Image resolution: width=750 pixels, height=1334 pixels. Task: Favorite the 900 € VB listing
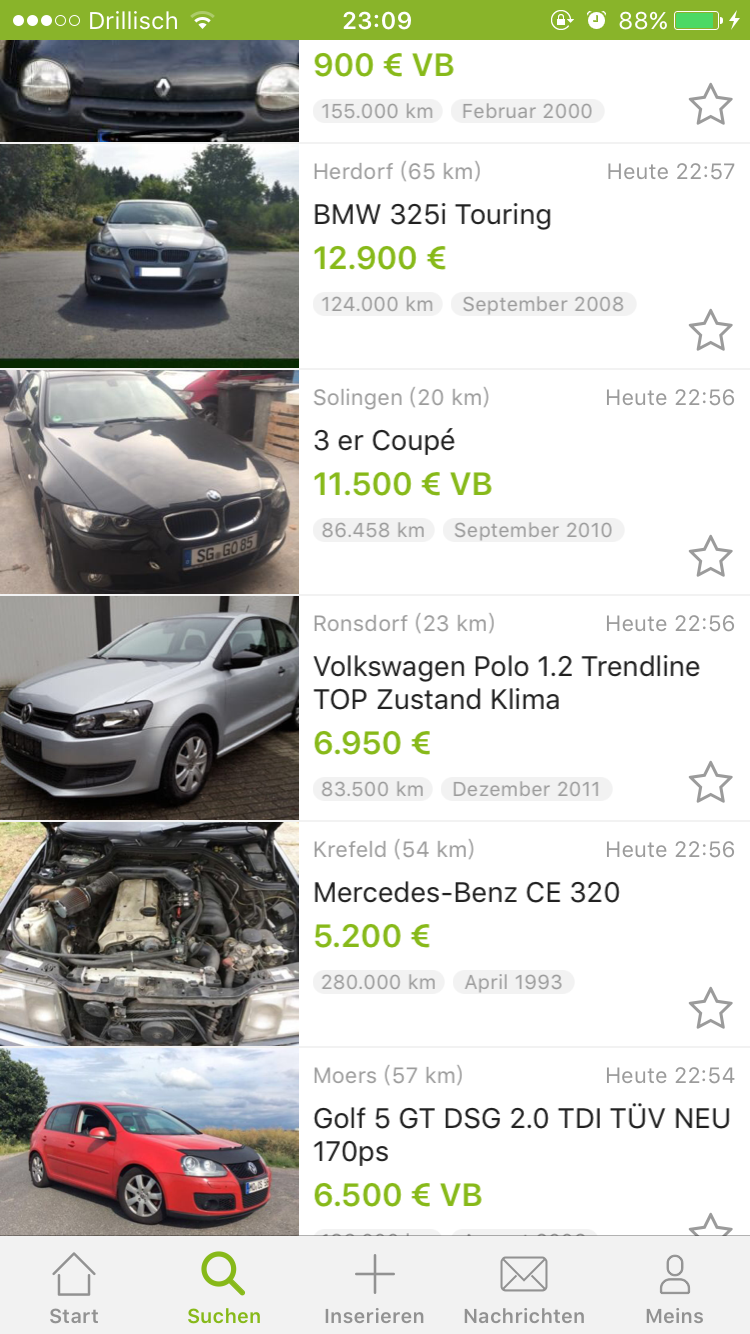[710, 104]
